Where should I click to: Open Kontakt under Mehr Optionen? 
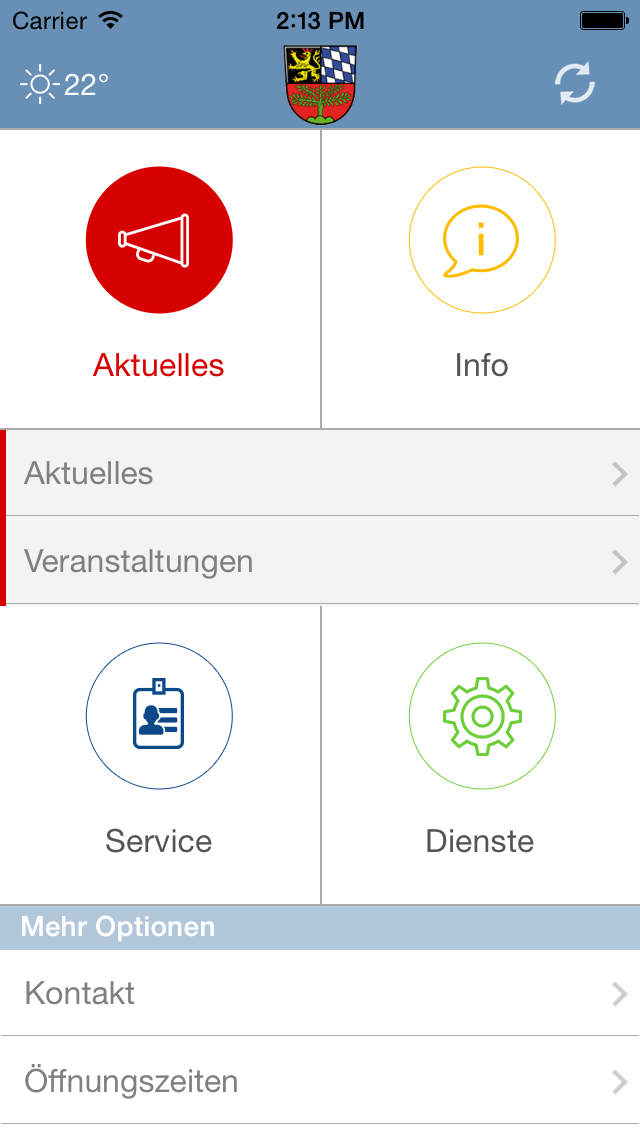[x=320, y=993]
